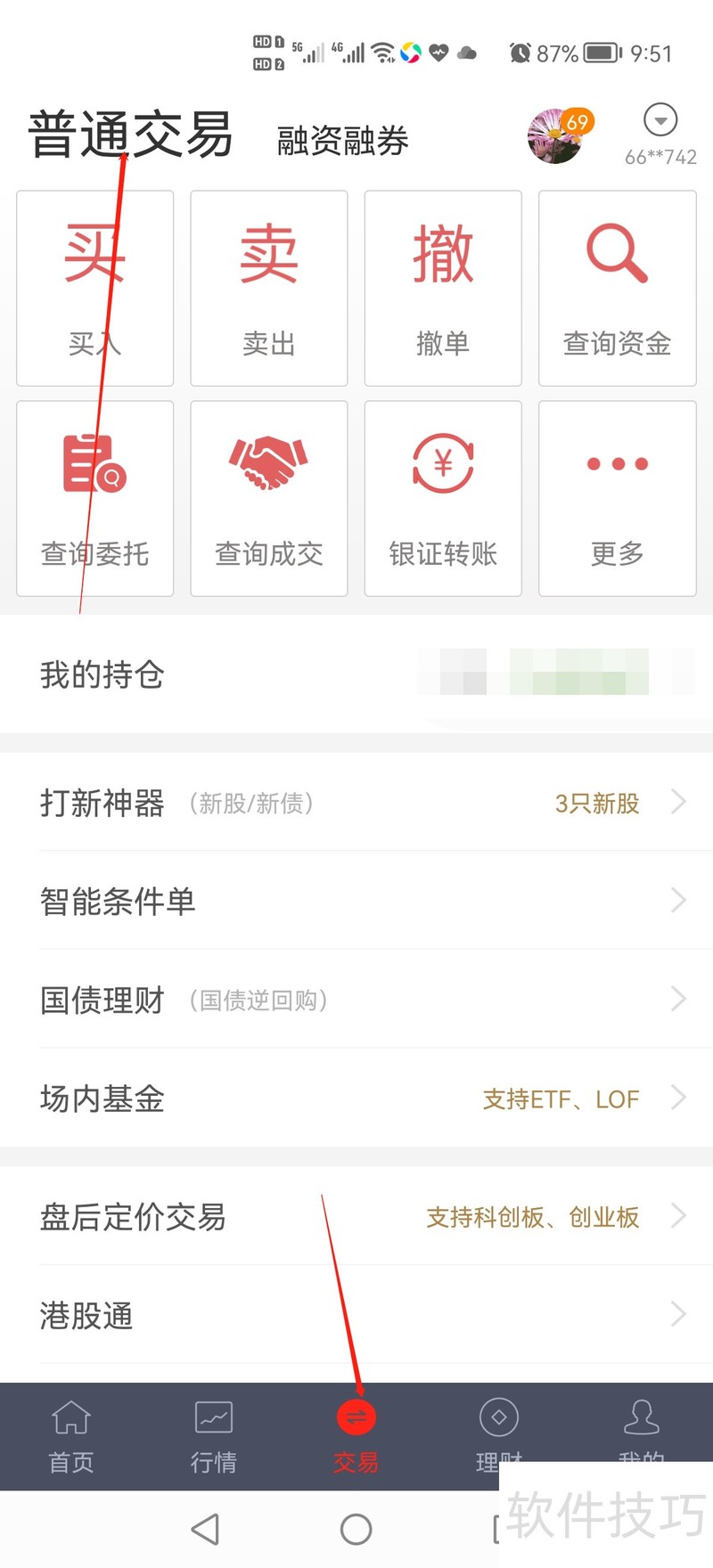Switch to the 行情 tab
Image resolution: width=713 pixels, height=1568 pixels.
tap(214, 1435)
